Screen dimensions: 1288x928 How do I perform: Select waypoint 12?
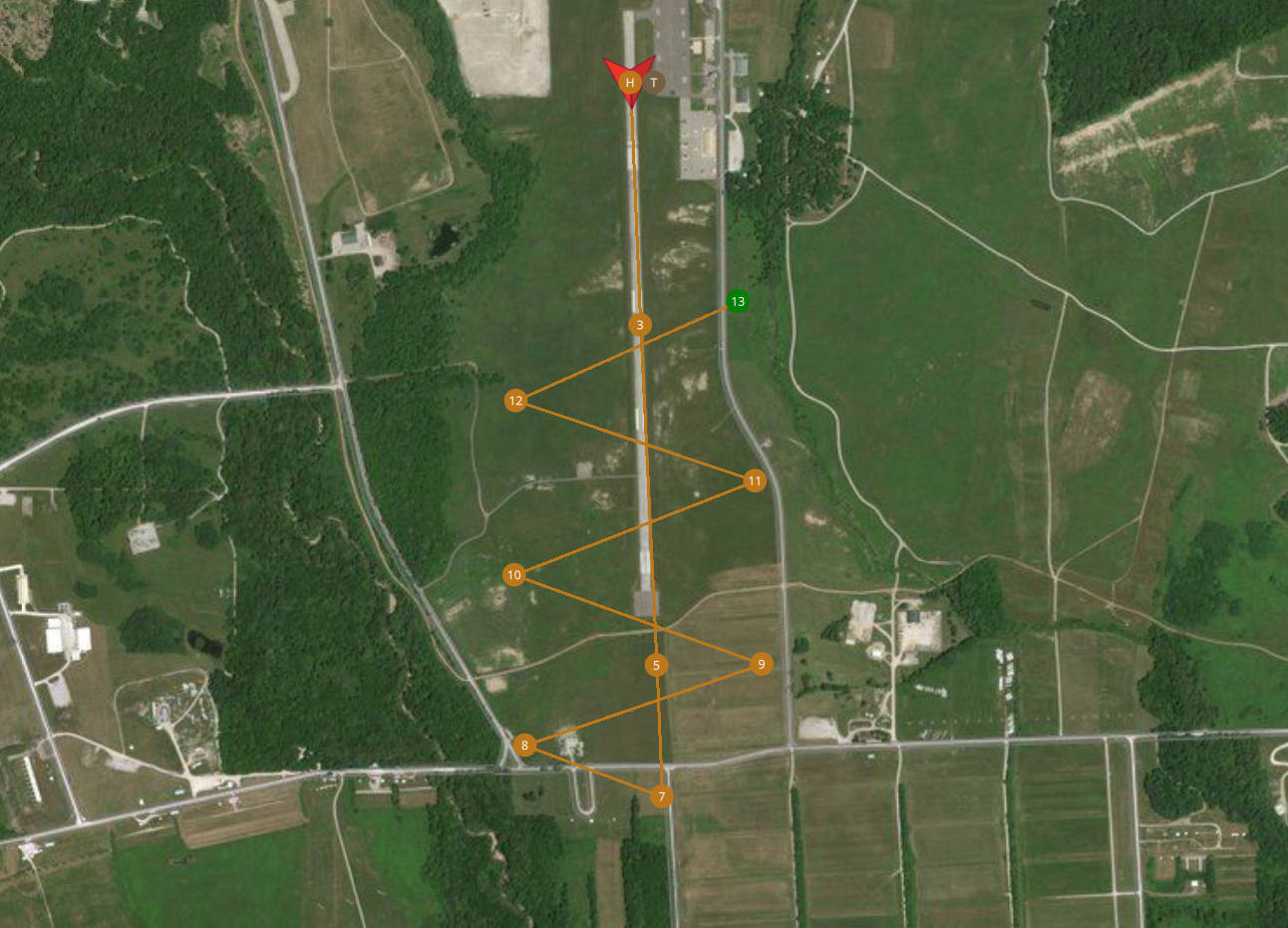(515, 402)
